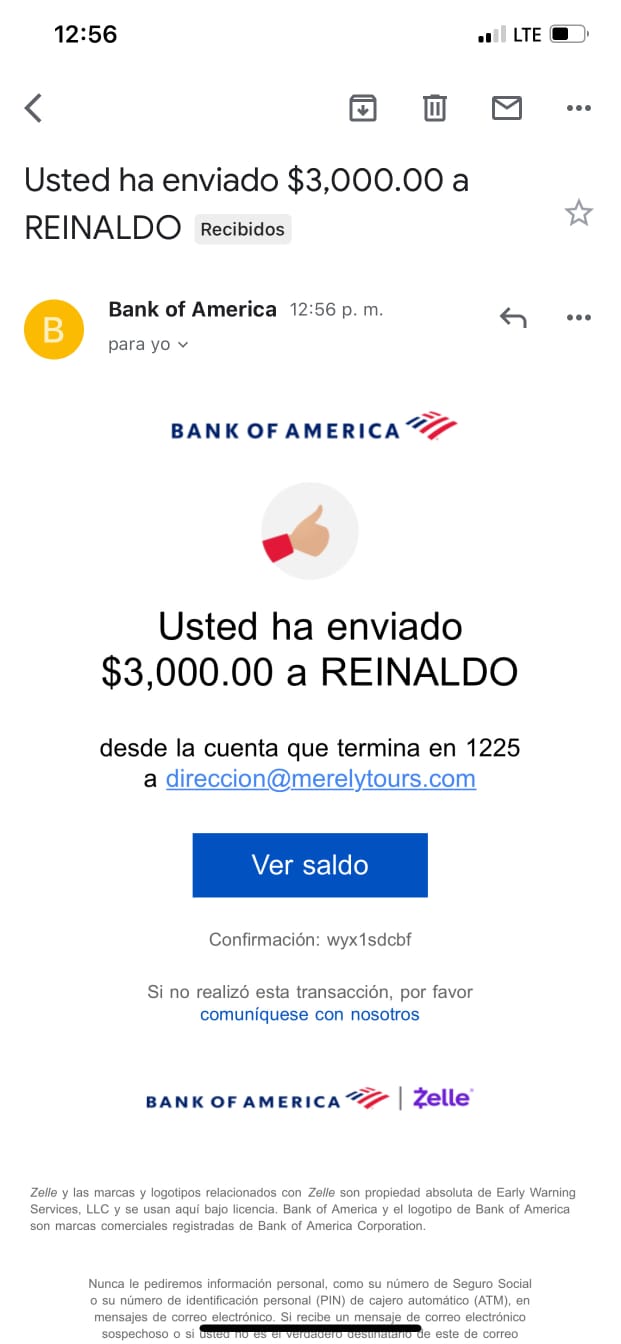Expand the 'para yo' recipient details
The image size is (621, 1344).
[x=148, y=344]
